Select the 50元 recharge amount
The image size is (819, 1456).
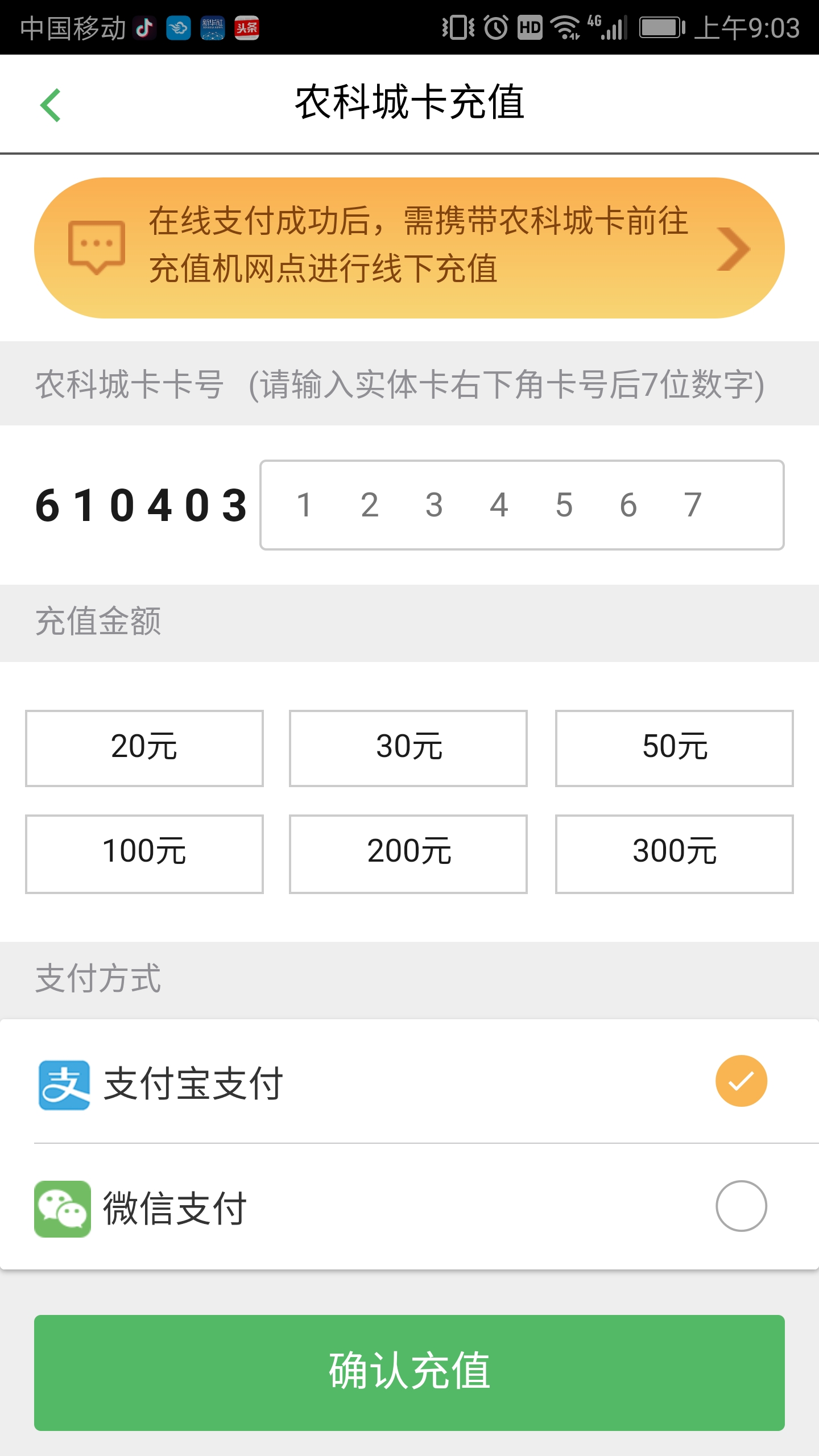pos(675,750)
